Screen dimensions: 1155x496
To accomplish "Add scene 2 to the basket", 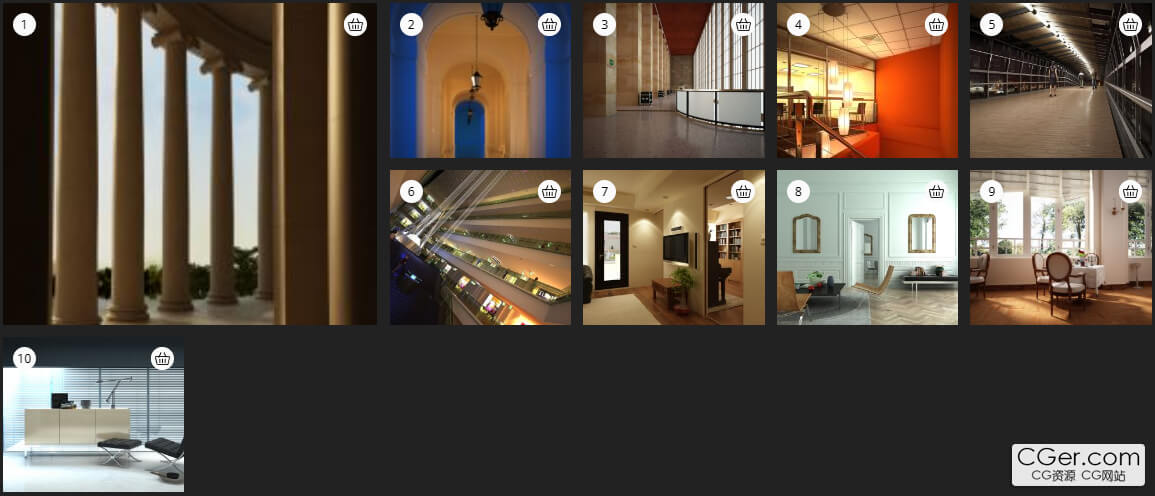I will (549, 25).
